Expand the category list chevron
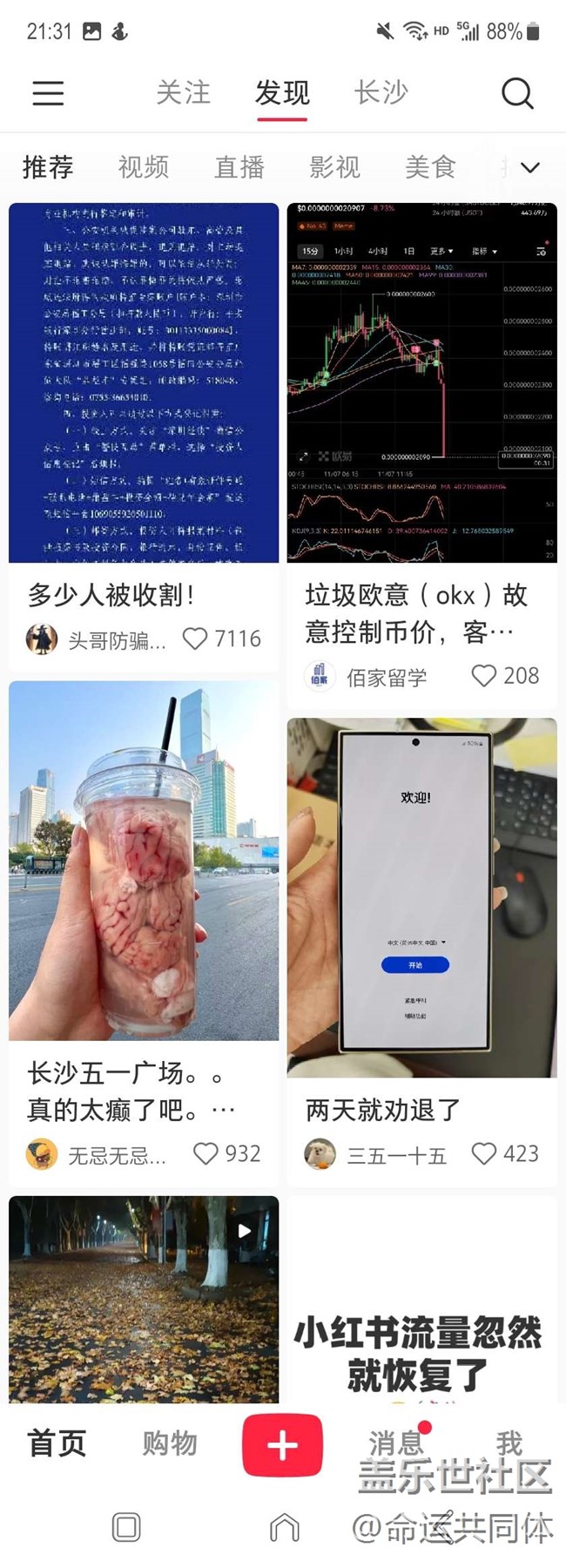Screen dimensions: 566x1568 (529, 167)
